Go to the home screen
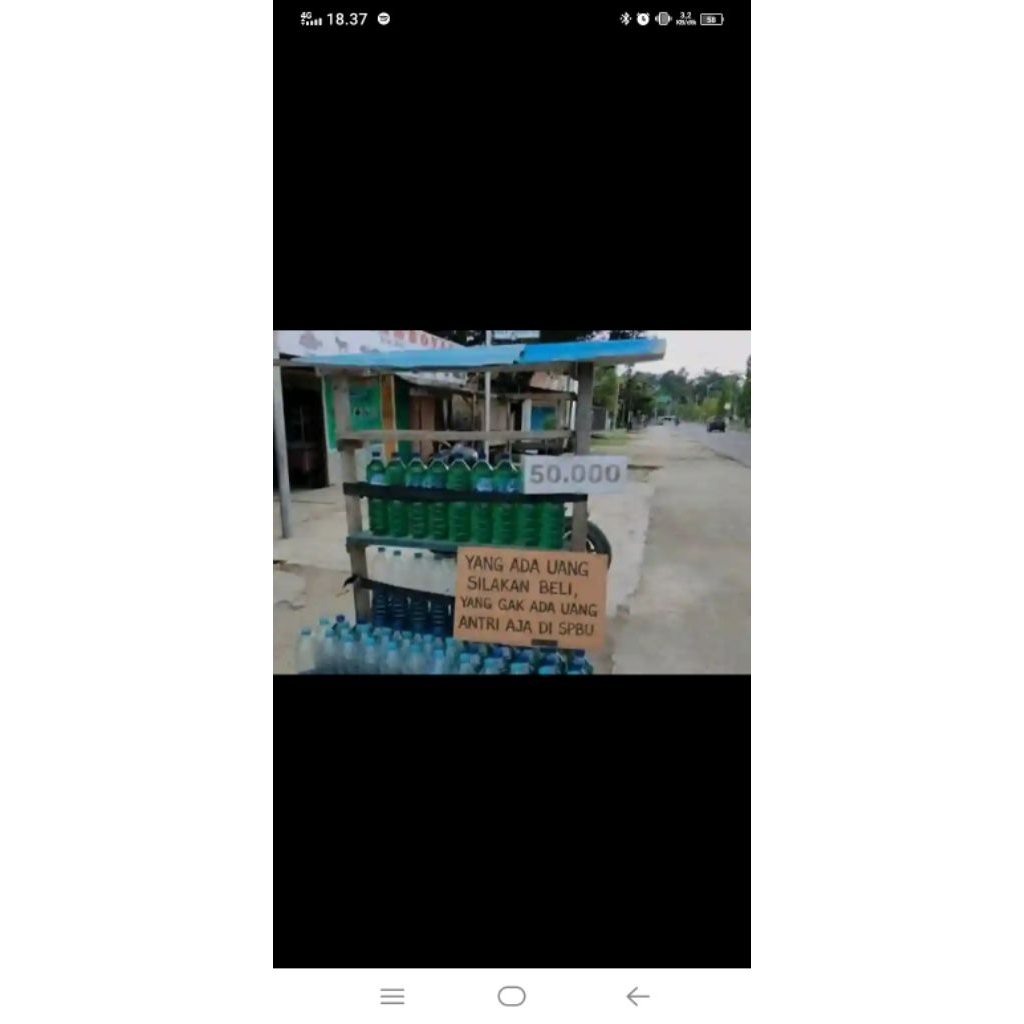This screenshot has width=1024, height=1024. point(511,996)
